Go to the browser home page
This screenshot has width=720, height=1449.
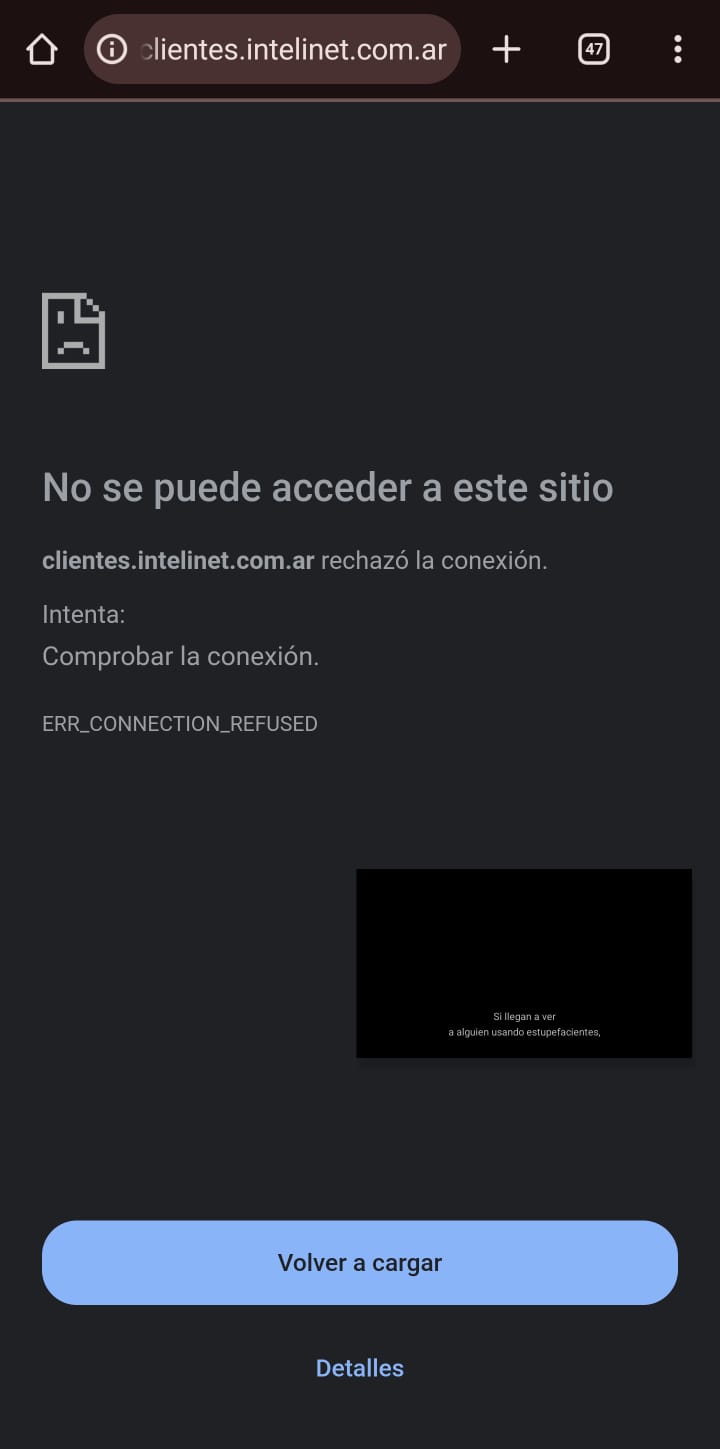click(x=41, y=49)
